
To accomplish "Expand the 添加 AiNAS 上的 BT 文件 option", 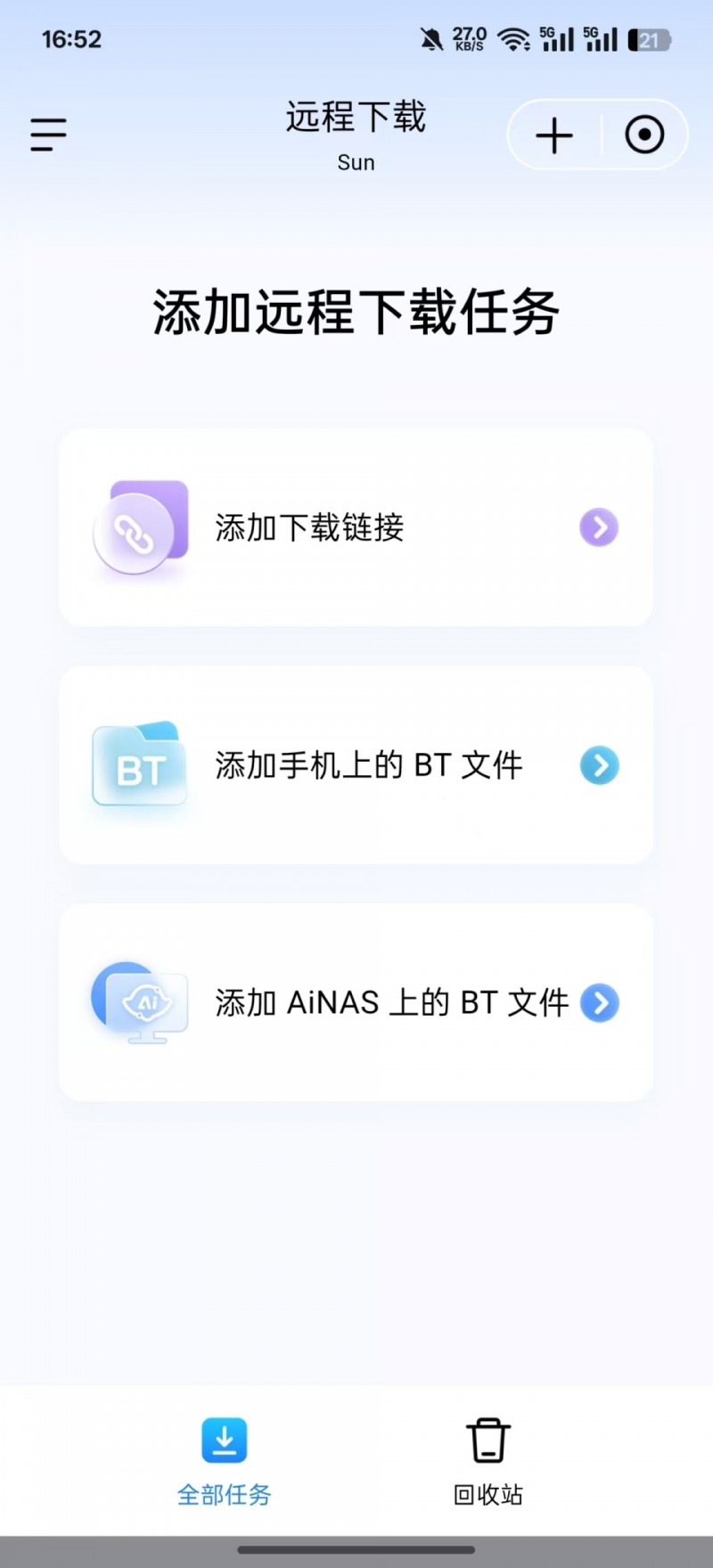I will 598,1002.
